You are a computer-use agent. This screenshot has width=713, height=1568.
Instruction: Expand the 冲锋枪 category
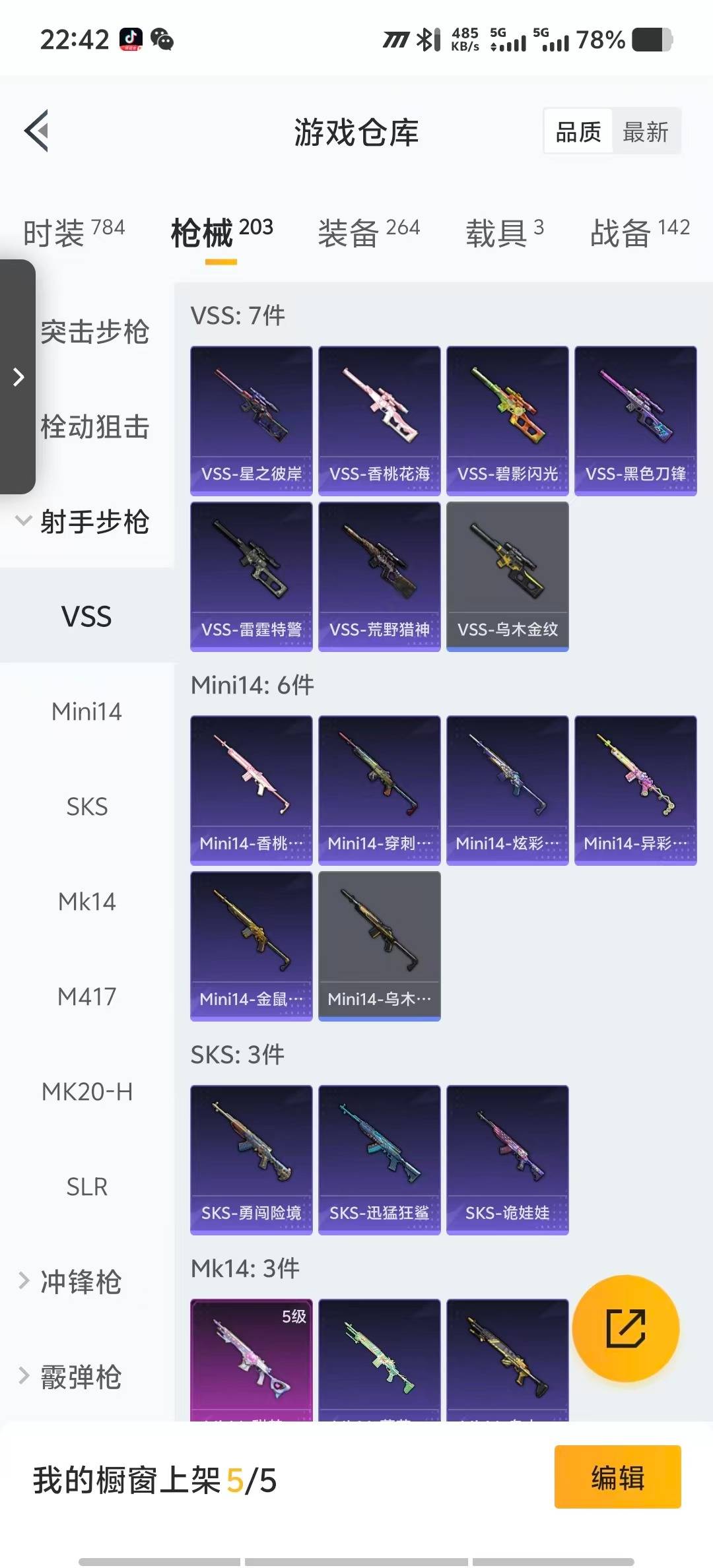(x=73, y=1282)
